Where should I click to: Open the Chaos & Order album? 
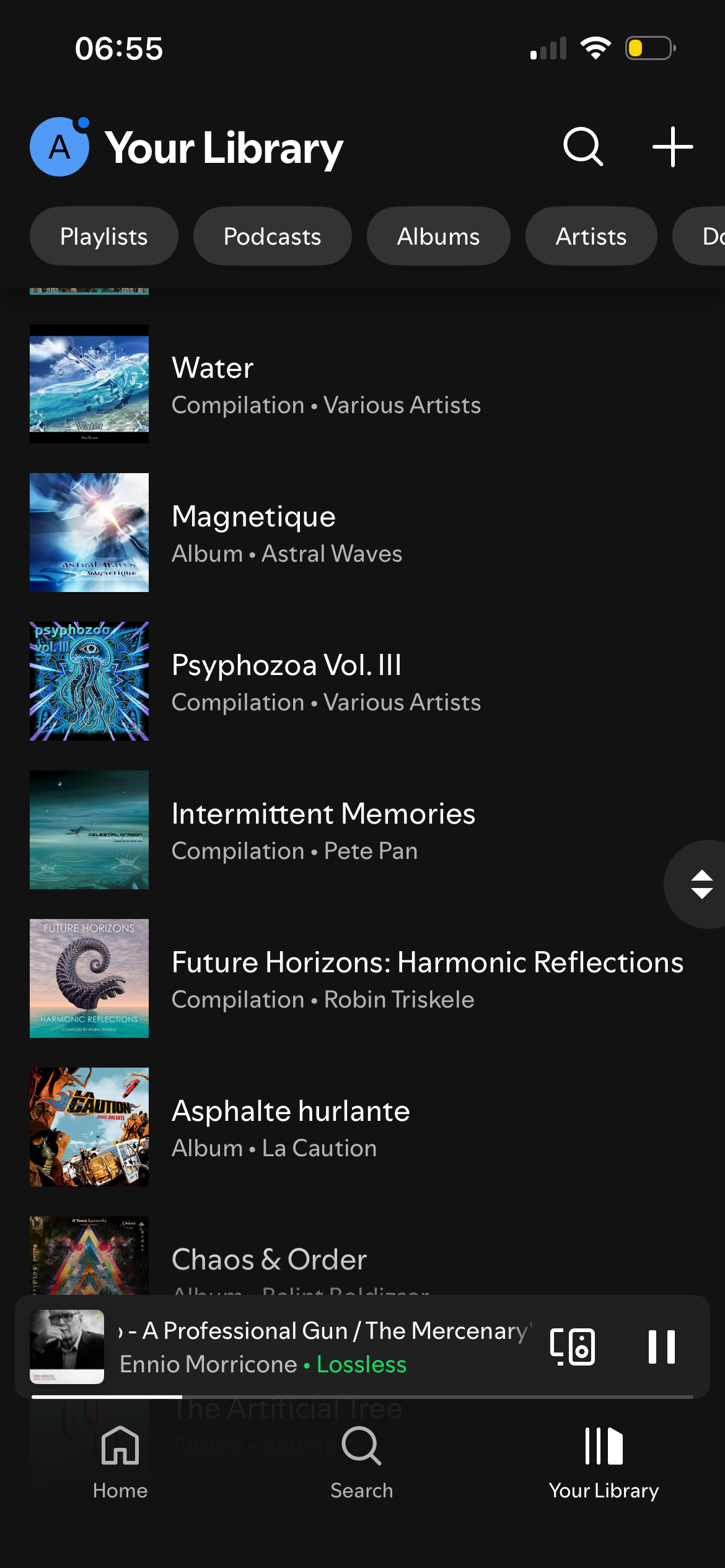269,1260
